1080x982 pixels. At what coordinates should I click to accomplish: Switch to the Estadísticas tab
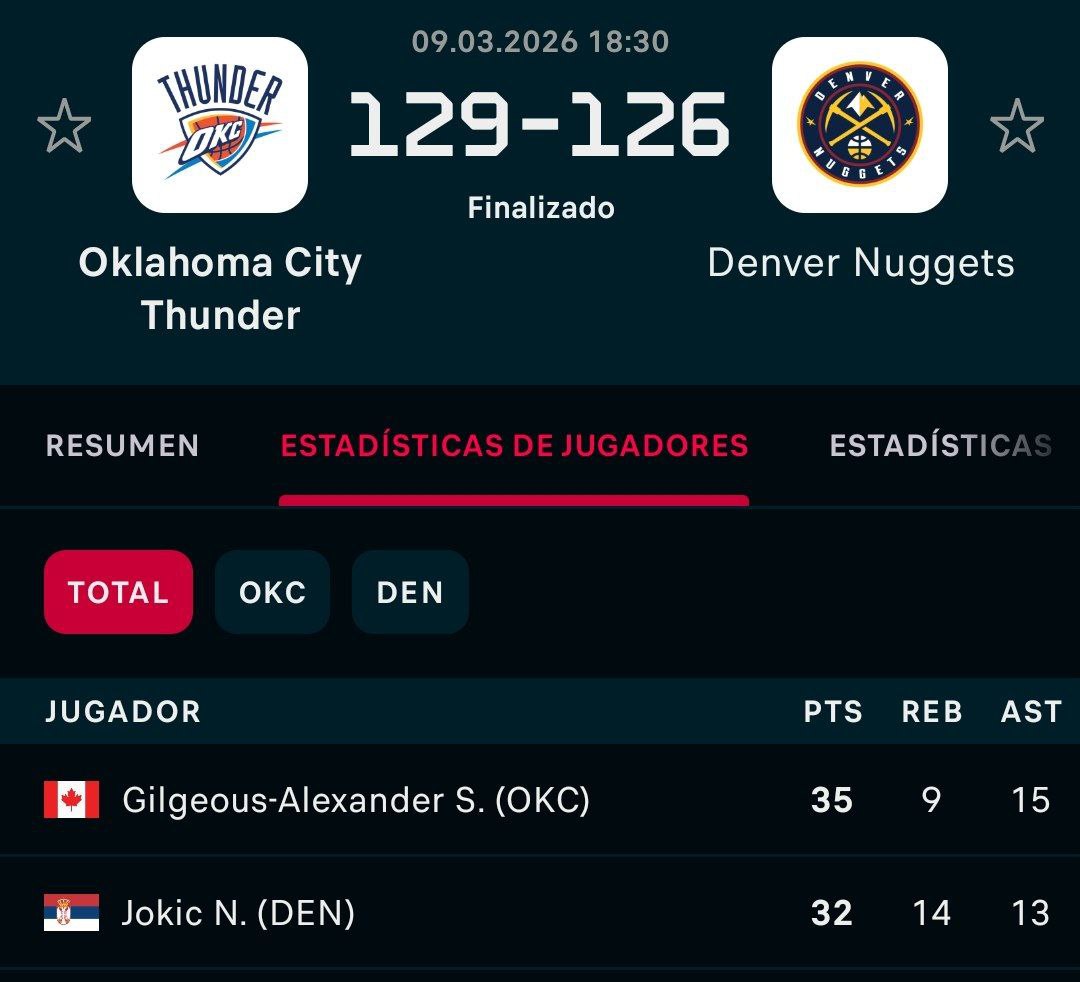[x=940, y=446]
